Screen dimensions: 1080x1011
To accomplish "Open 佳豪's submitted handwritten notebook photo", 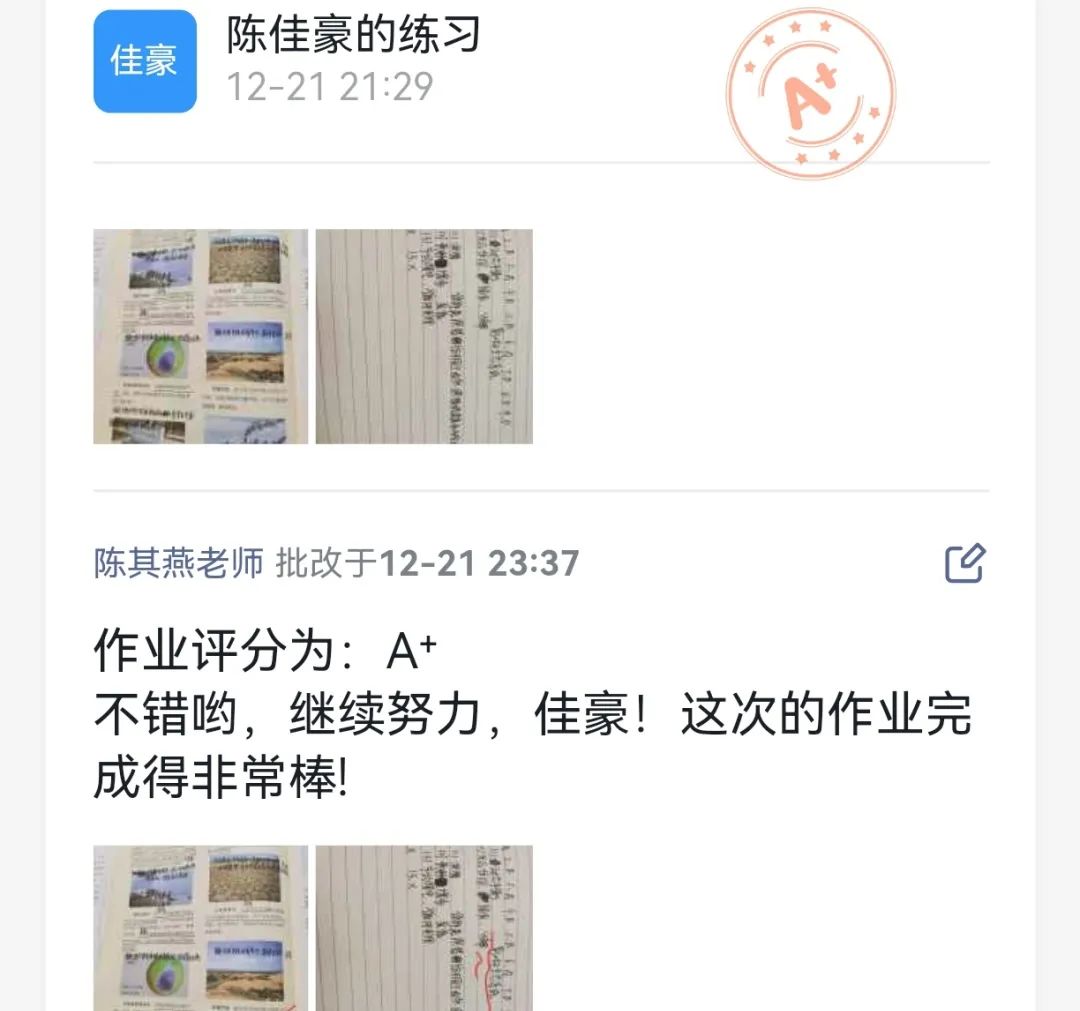I will [424, 336].
